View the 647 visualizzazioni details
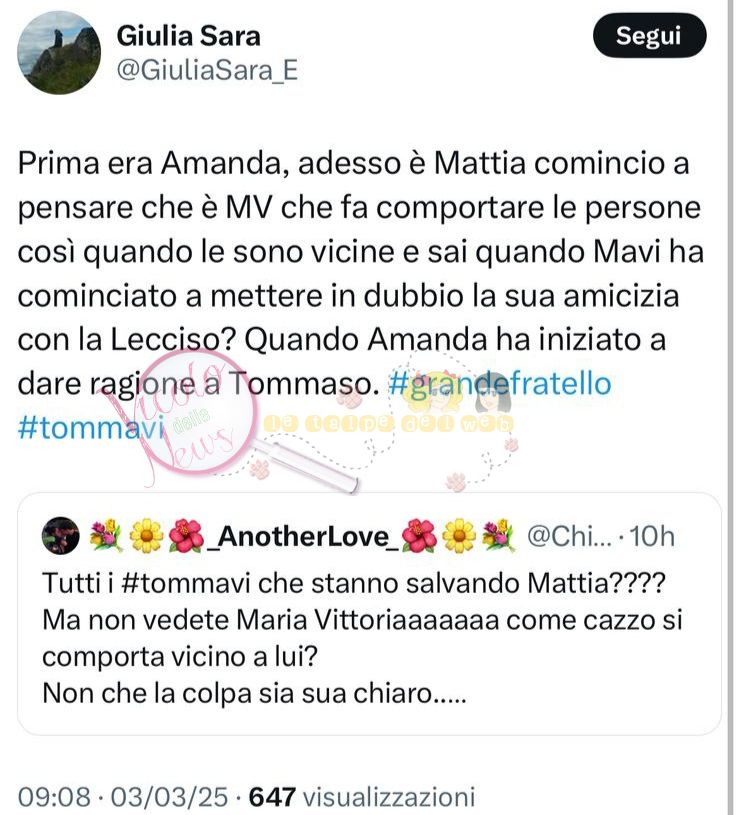739x815 pixels. coord(361,796)
